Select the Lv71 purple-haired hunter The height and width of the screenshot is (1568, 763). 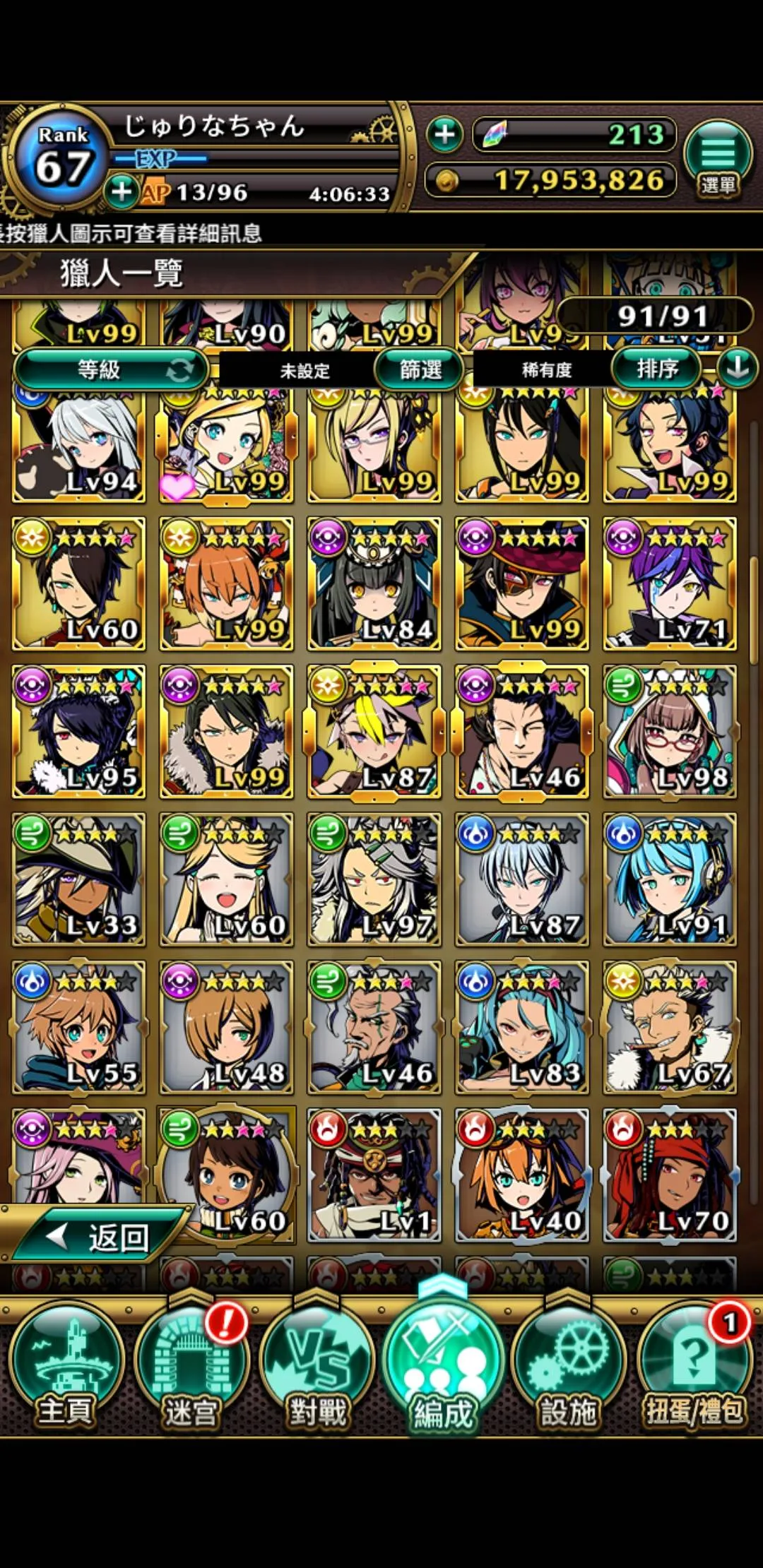[670, 584]
